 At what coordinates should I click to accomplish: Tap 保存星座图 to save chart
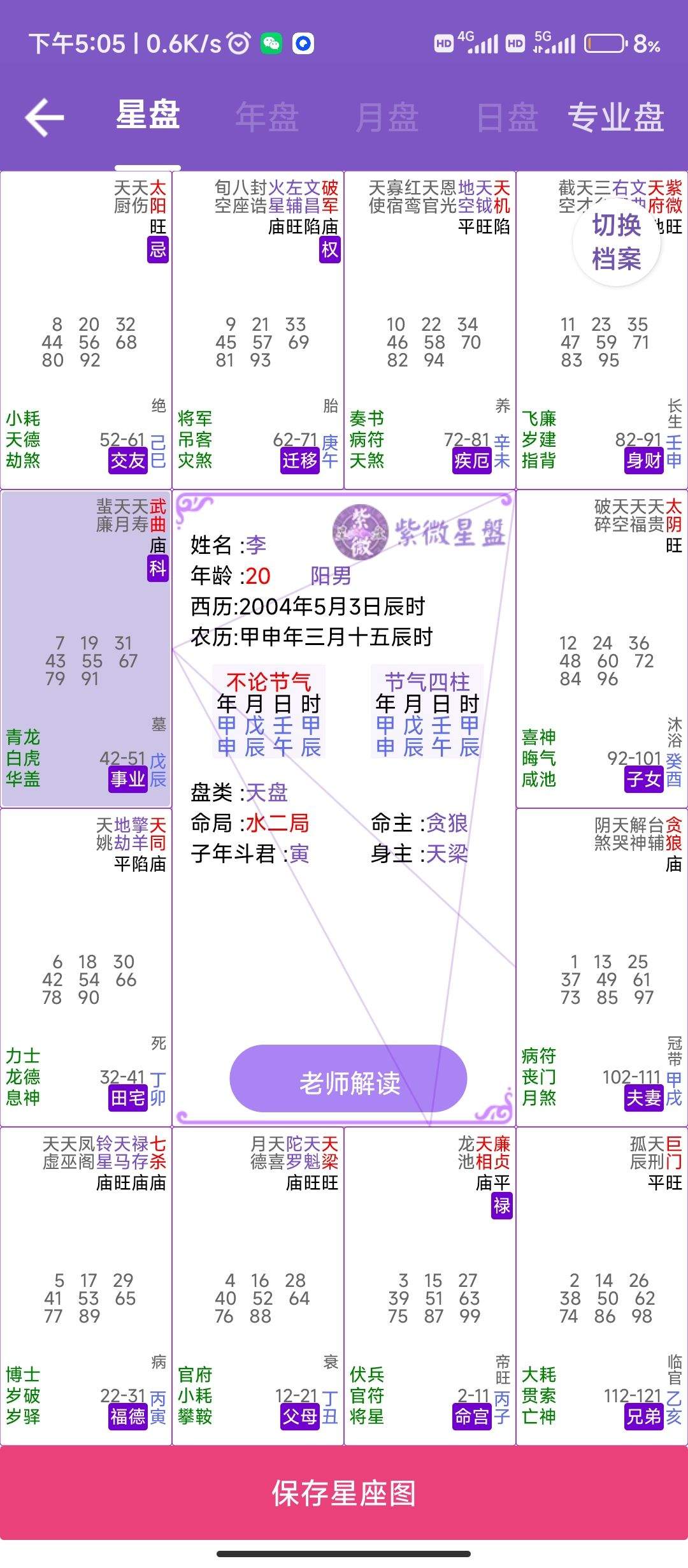click(344, 1493)
